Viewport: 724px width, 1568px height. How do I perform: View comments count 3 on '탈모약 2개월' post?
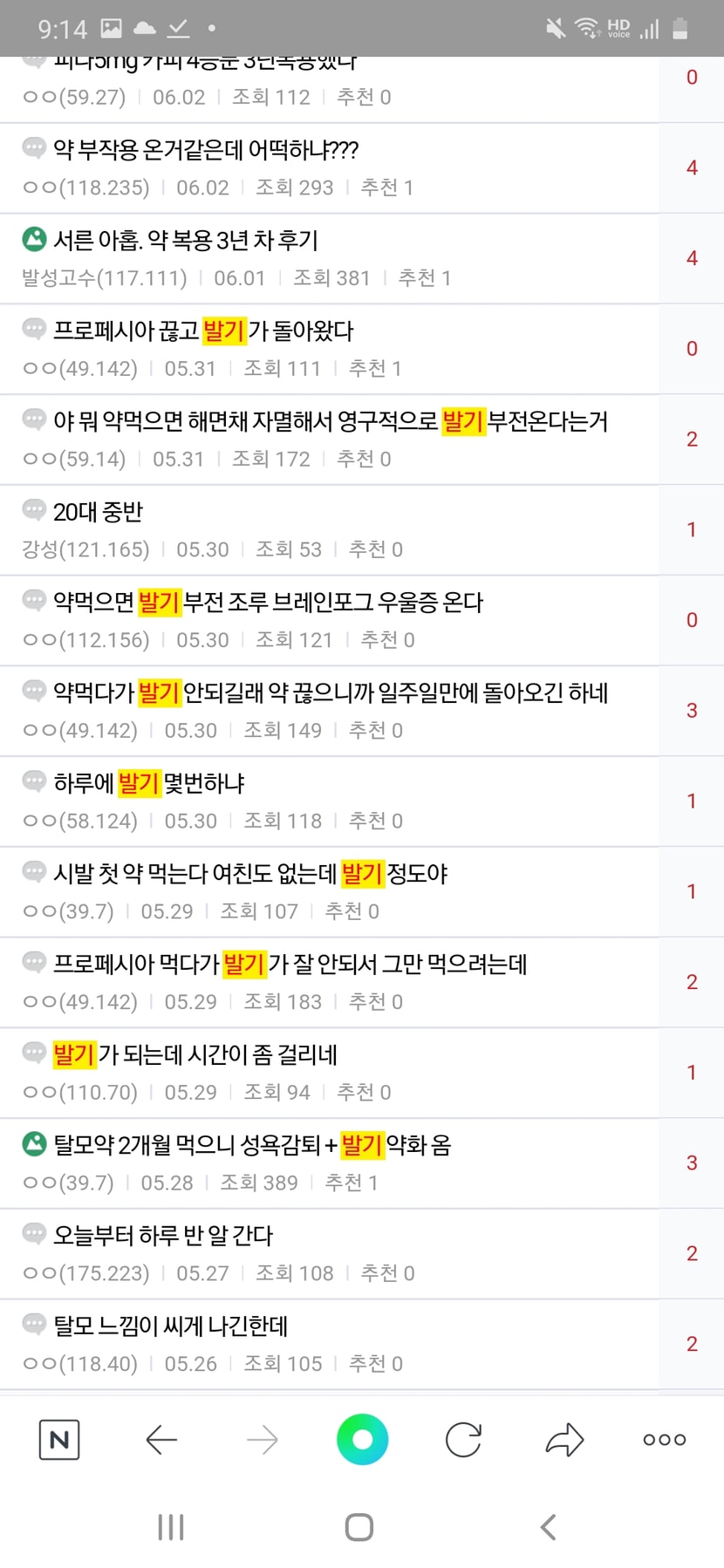coord(692,1162)
